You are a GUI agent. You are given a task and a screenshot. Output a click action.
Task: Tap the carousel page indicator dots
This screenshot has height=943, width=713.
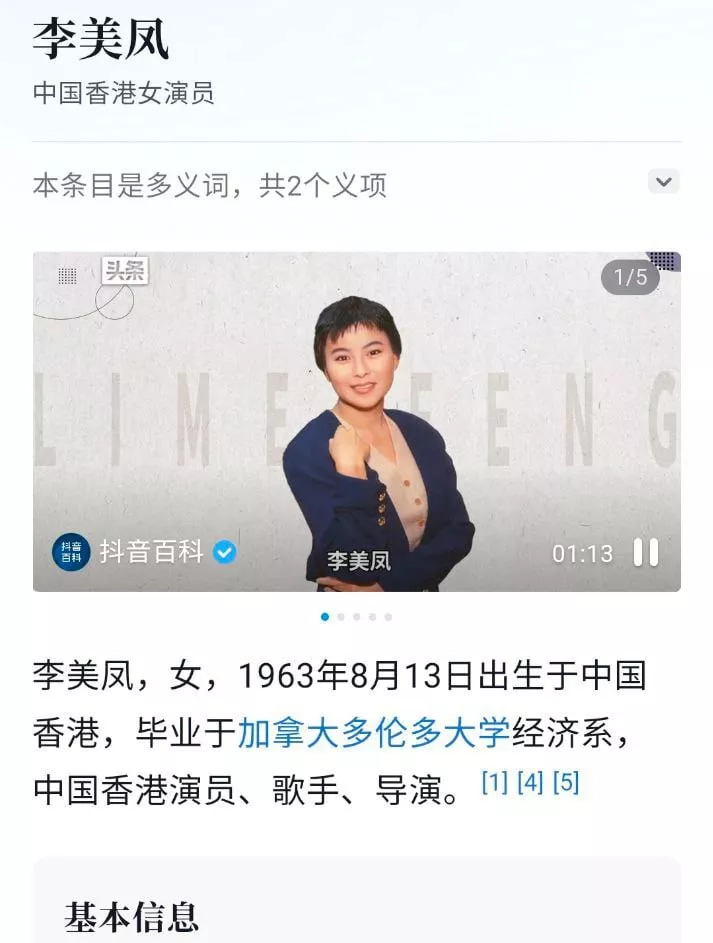coord(356,617)
